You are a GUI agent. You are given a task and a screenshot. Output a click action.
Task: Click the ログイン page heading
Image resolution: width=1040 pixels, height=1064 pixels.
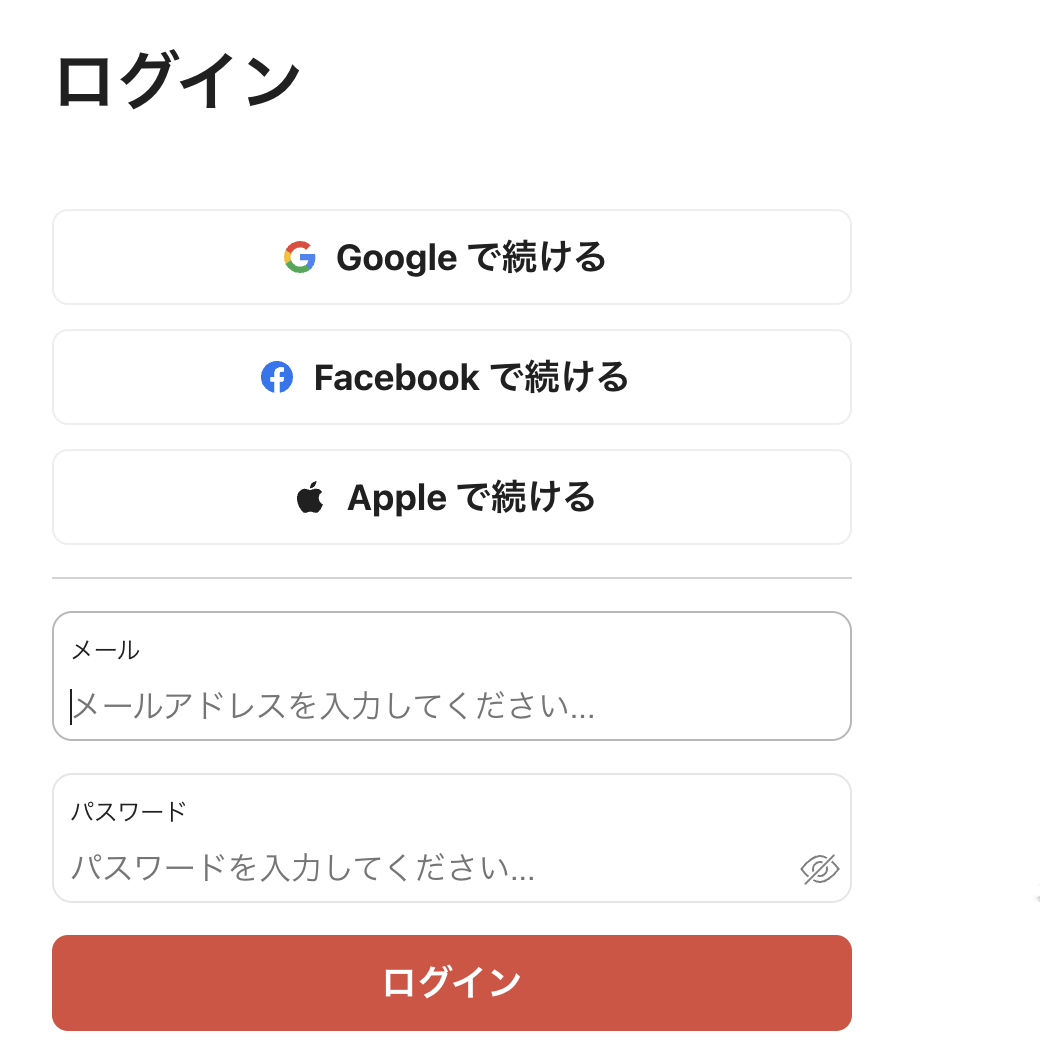178,75
